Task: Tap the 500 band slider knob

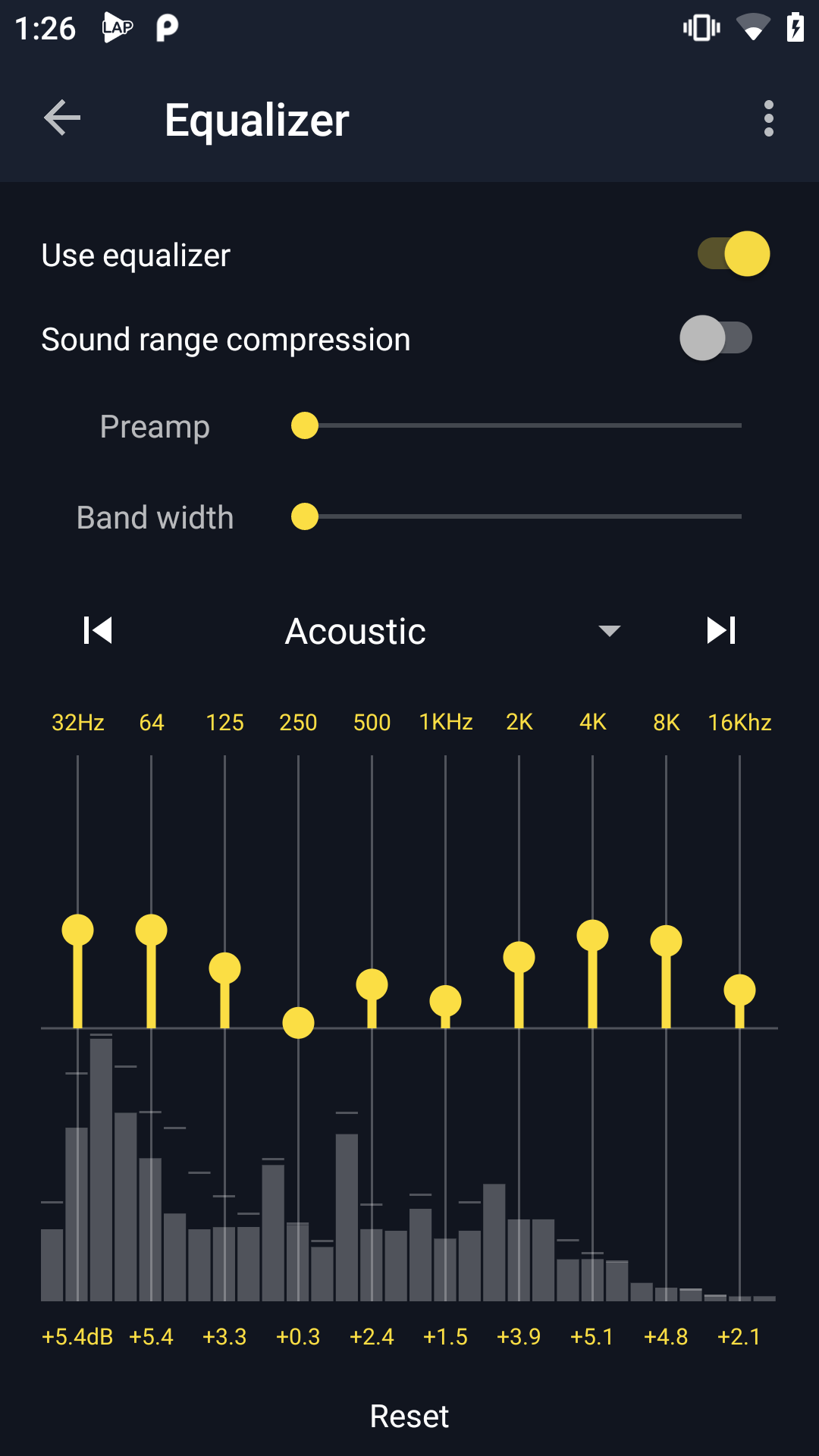Action: click(x=372, y=984)
